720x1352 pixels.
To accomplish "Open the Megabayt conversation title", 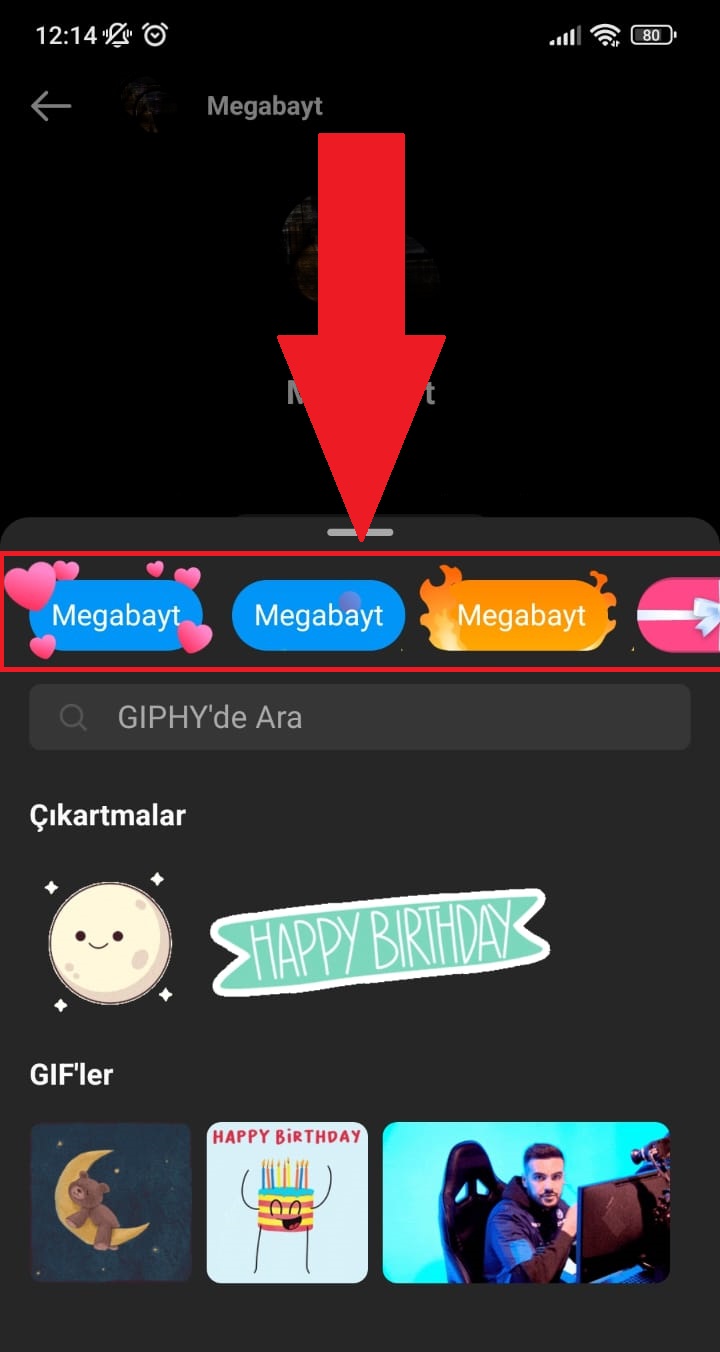I will pyautogui.click(x=264, y=105).
